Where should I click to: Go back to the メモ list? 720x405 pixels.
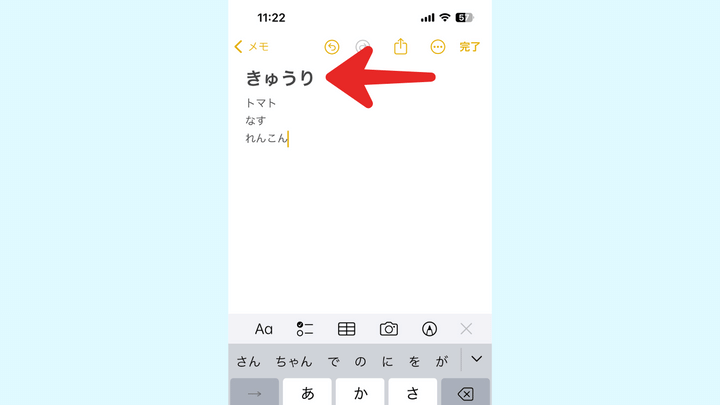[x=251, y=47]
